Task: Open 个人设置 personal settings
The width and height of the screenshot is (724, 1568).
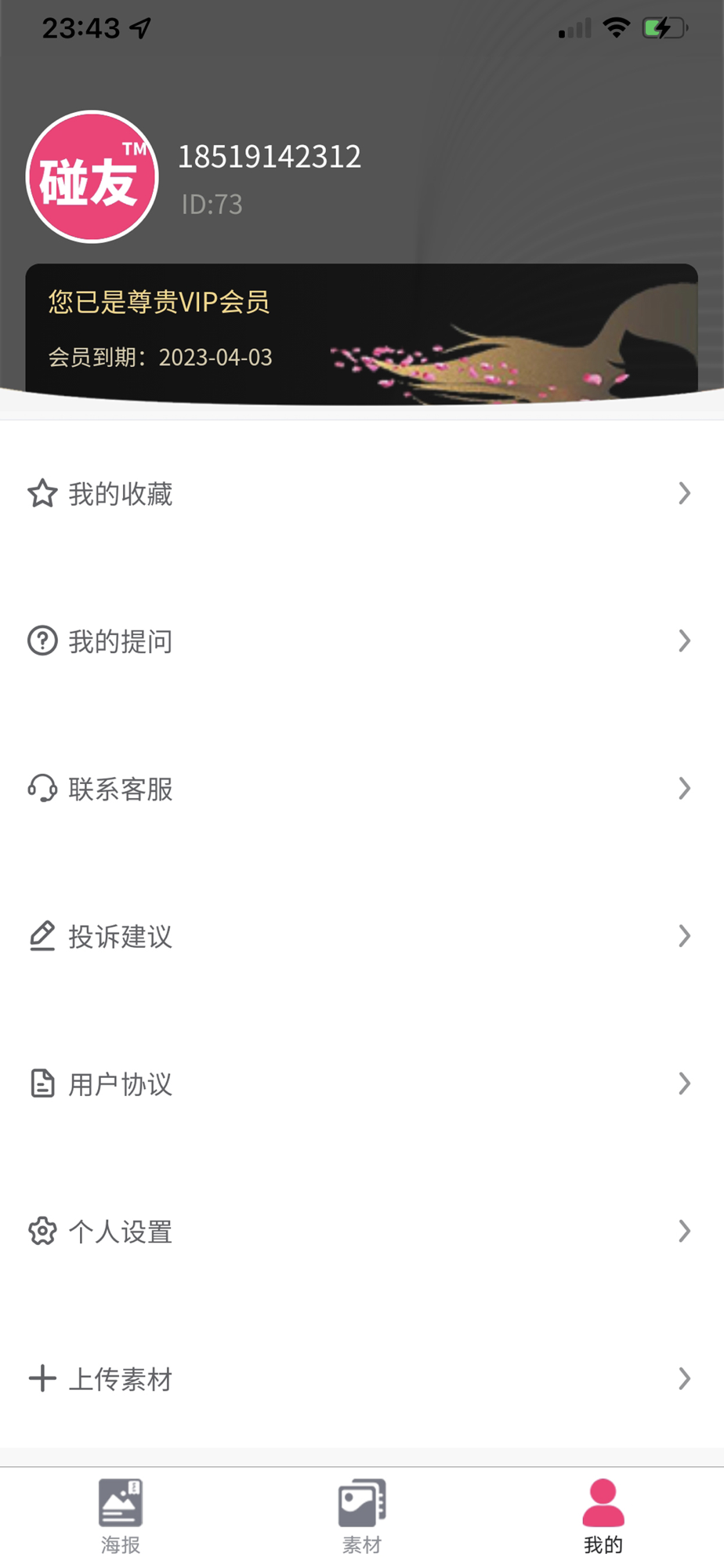Action: pos(362,1231)
